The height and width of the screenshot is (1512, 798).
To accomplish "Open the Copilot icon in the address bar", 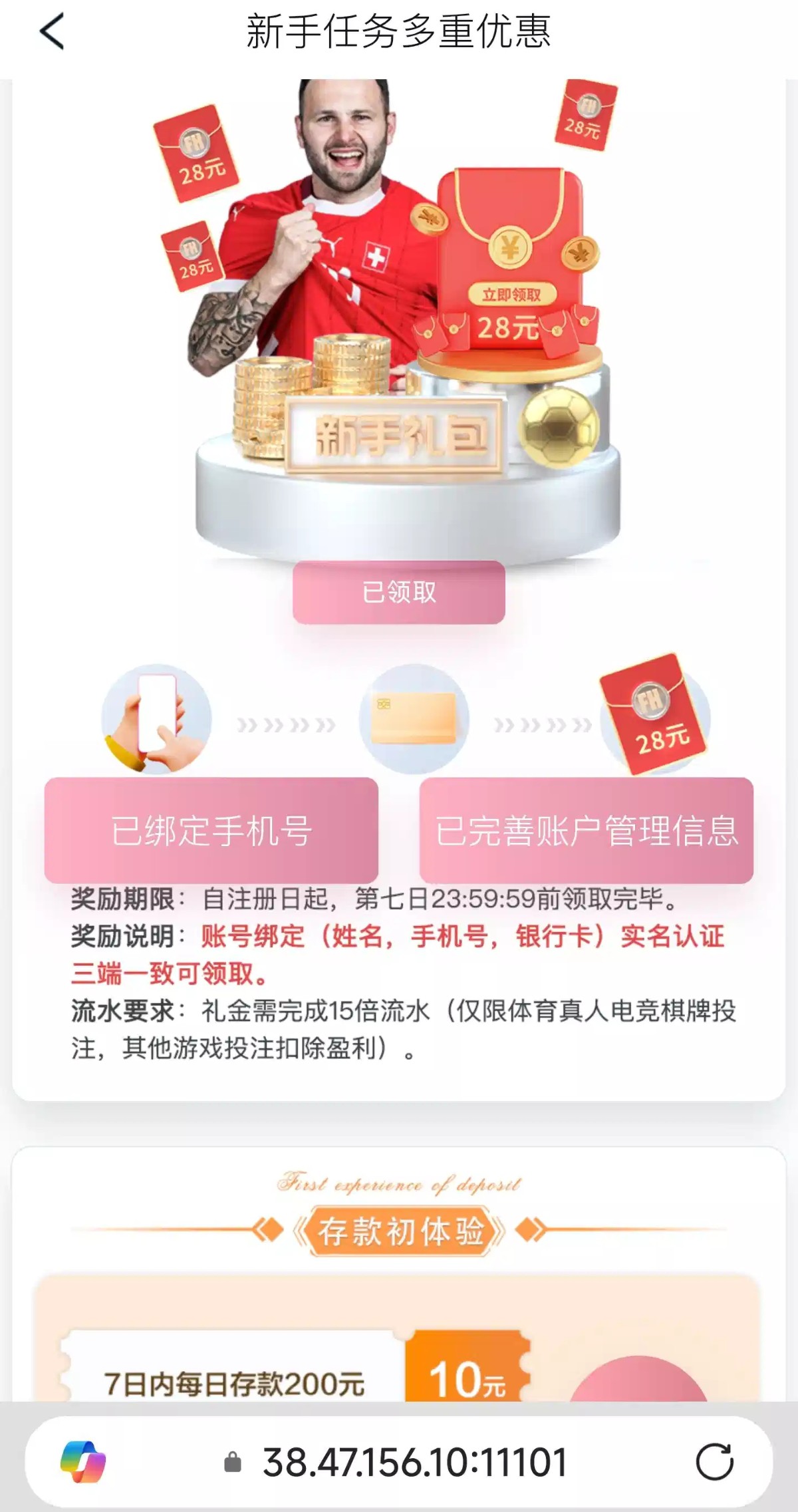I will pos(83,1461).
